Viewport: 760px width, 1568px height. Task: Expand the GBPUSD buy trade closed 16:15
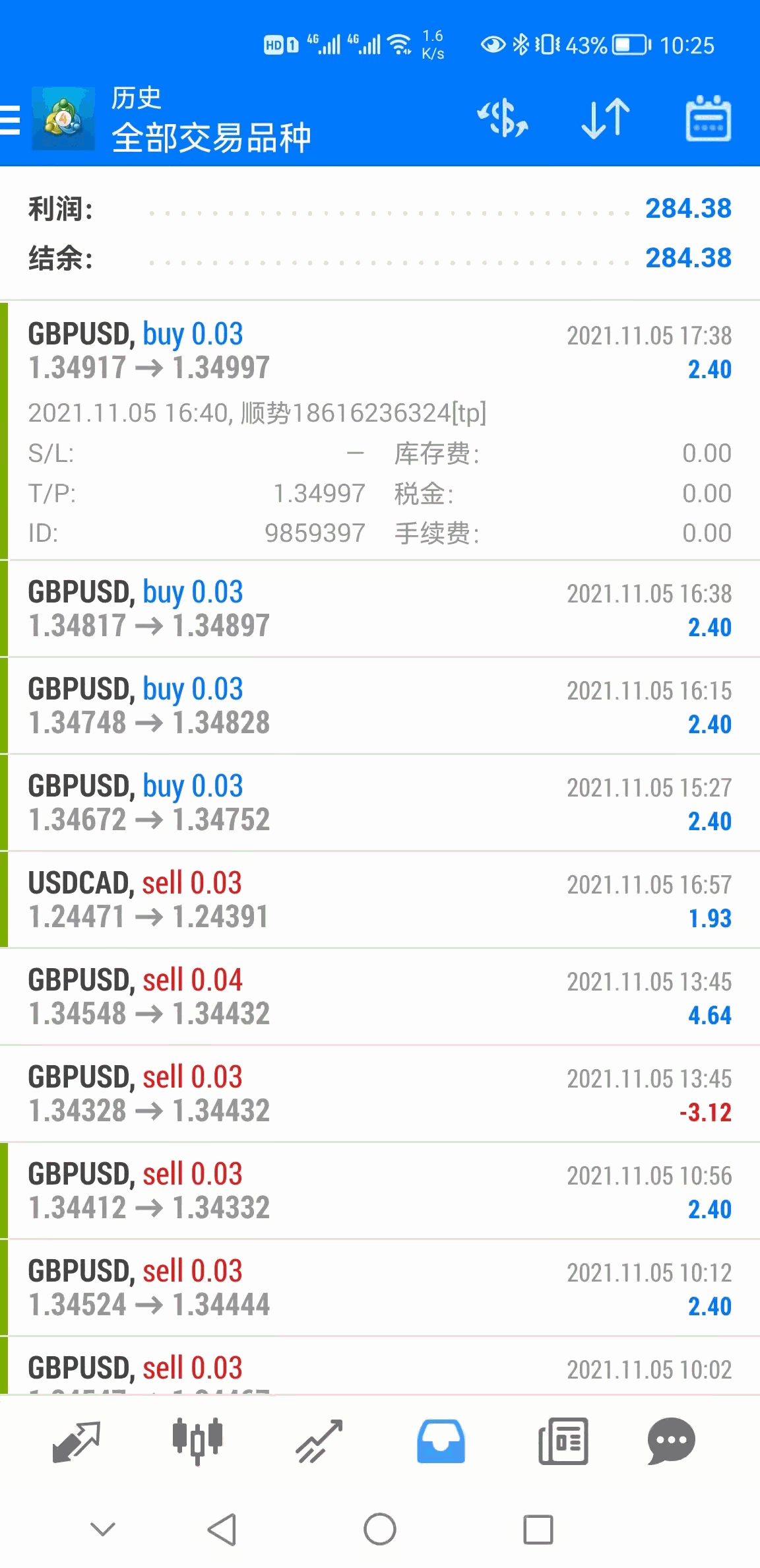point(380,705)
